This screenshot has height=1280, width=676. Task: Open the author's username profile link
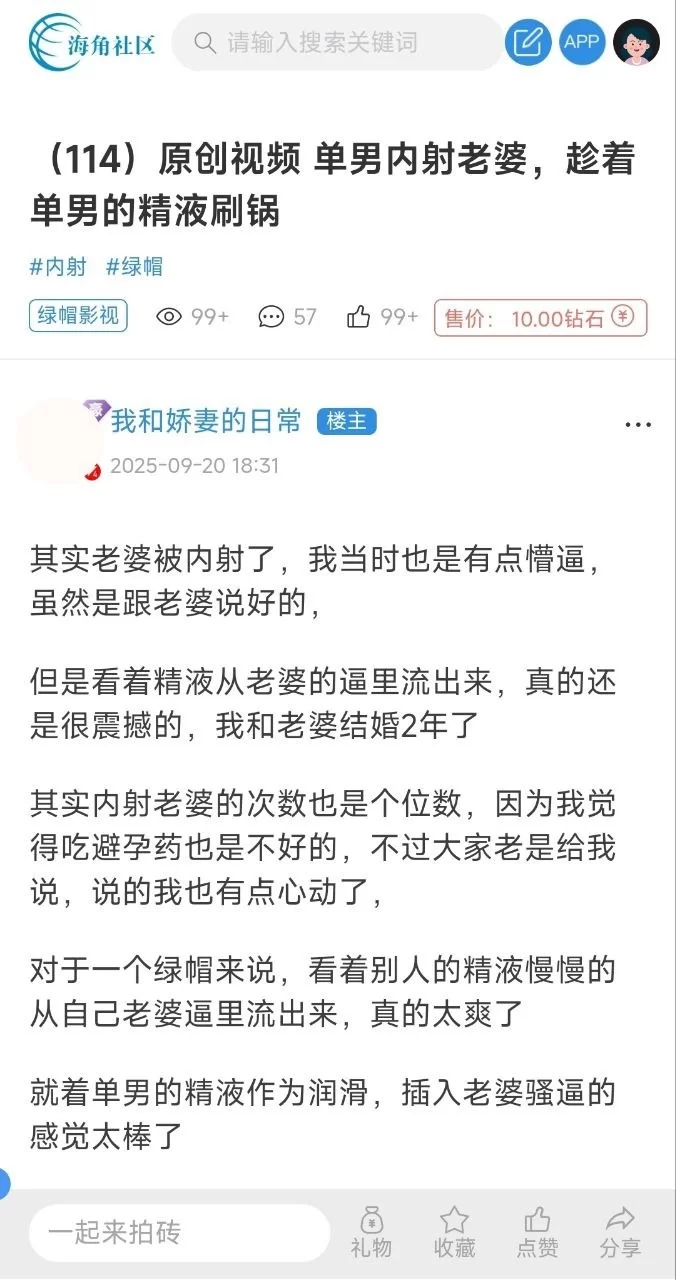click(206, 421)
